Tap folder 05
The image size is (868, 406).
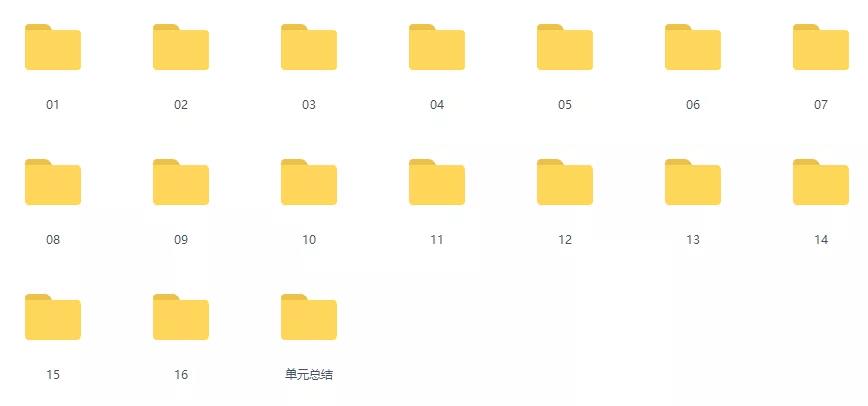pyautogui.click(x=565, y=48)
